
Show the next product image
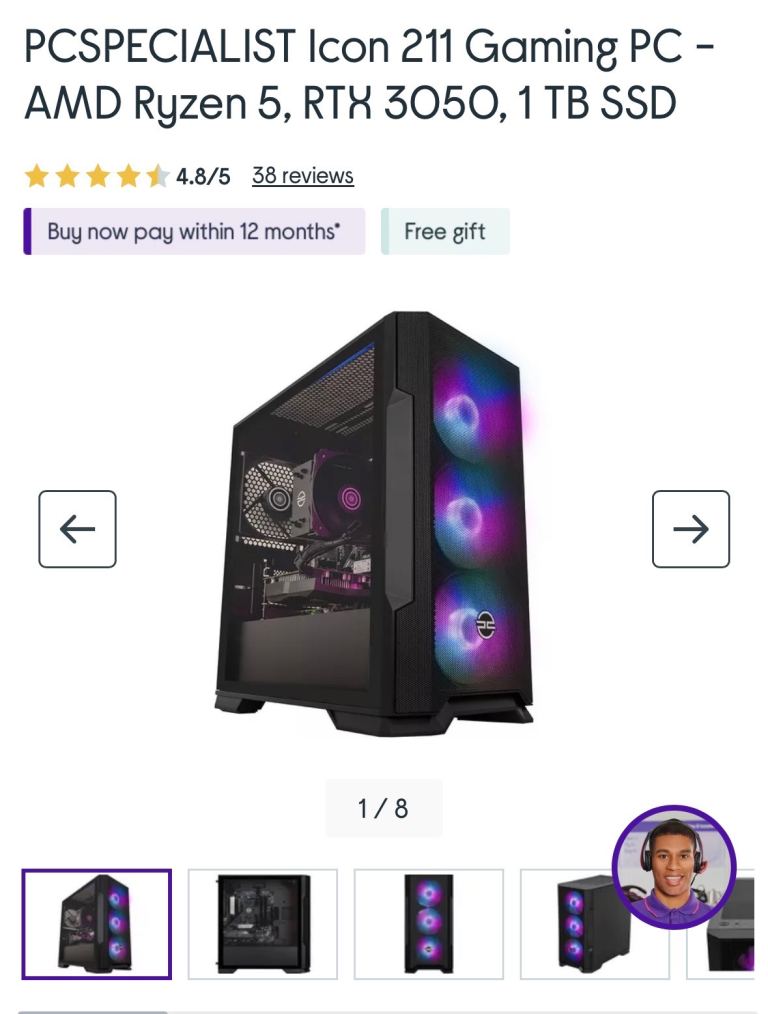(690, 529)
